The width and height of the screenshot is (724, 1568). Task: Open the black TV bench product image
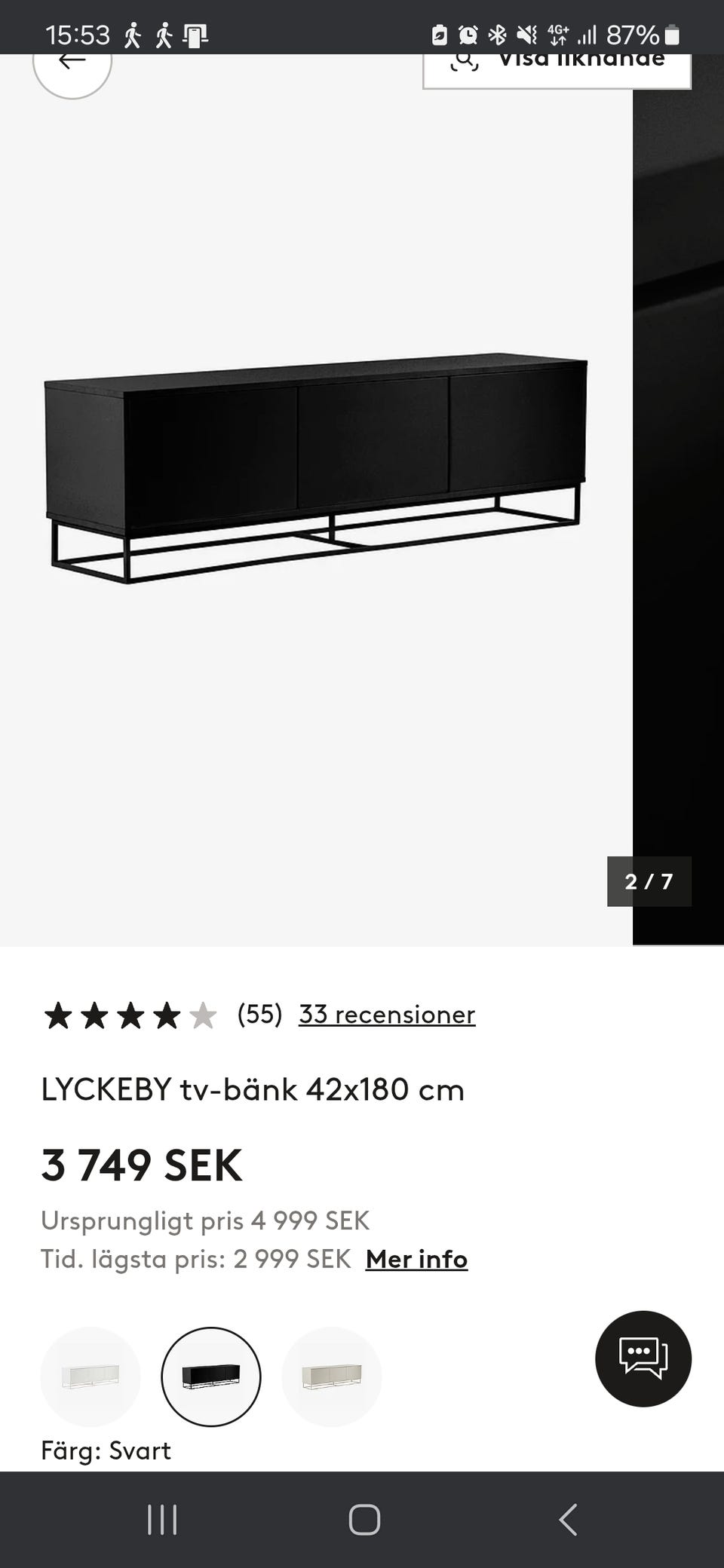[x=315, y=467]
